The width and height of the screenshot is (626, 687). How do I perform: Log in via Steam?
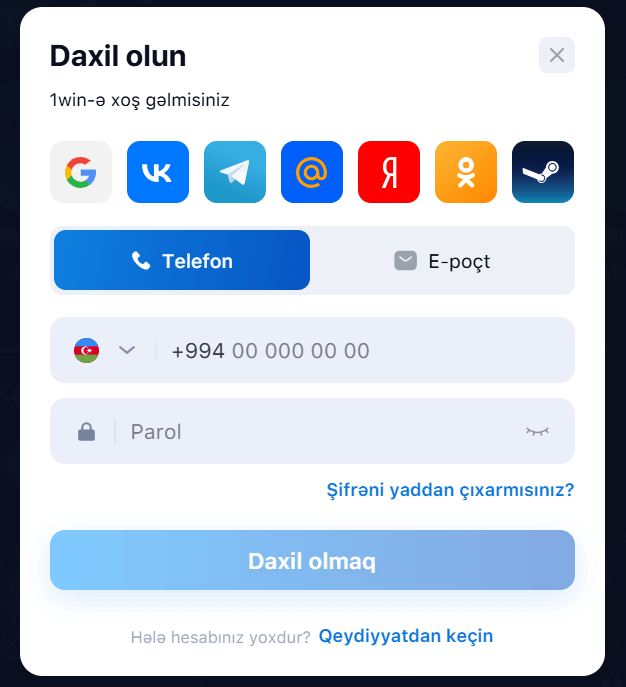[x=543, y=172]
